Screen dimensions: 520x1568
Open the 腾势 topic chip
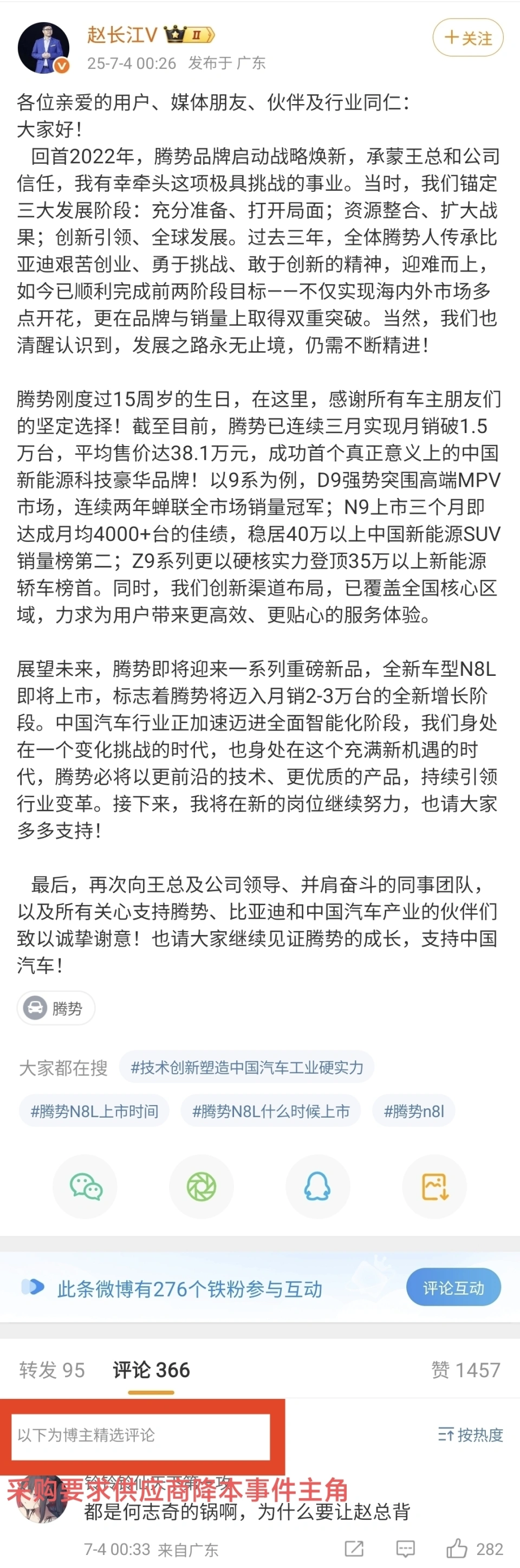click(56, 1009)
